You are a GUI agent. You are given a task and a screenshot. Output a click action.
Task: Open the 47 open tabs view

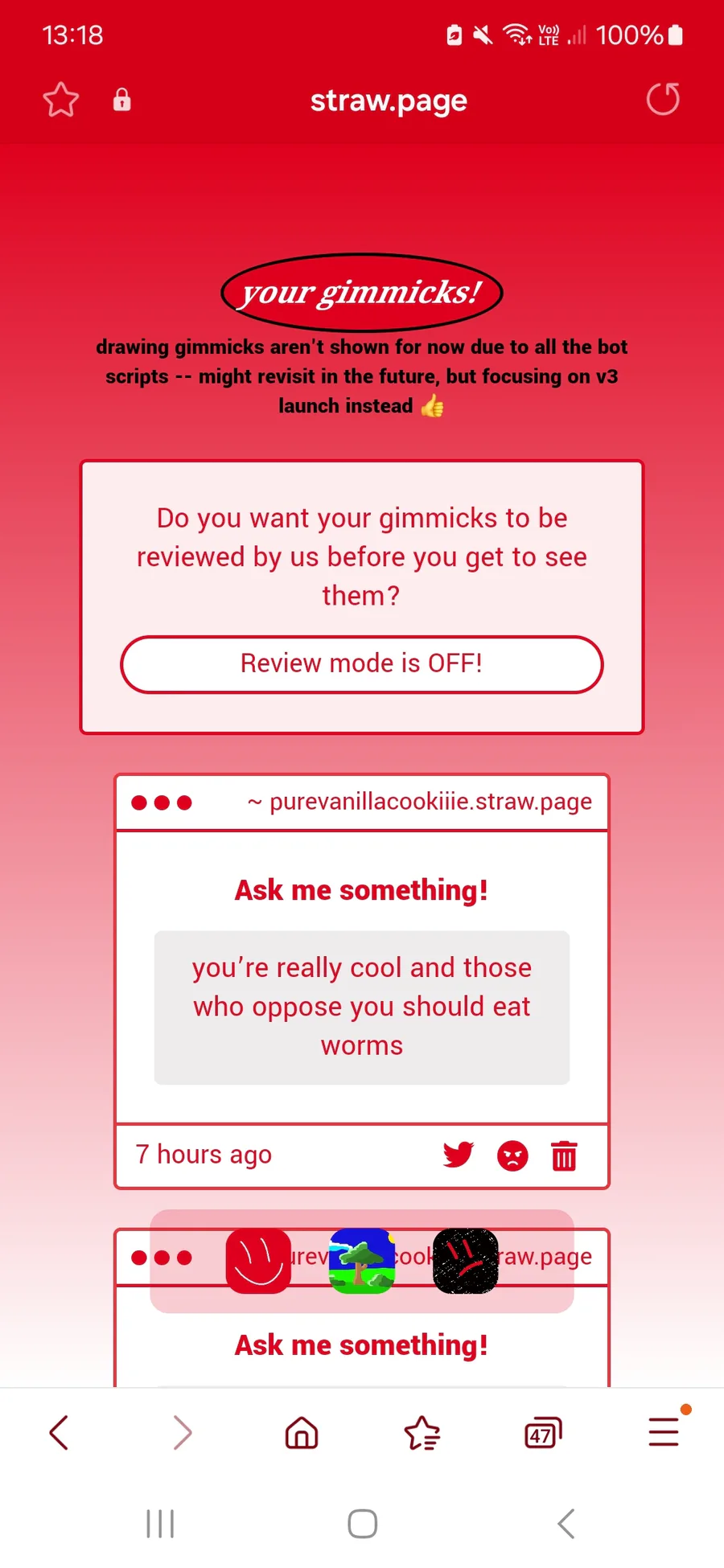[x=543, y=1433]
